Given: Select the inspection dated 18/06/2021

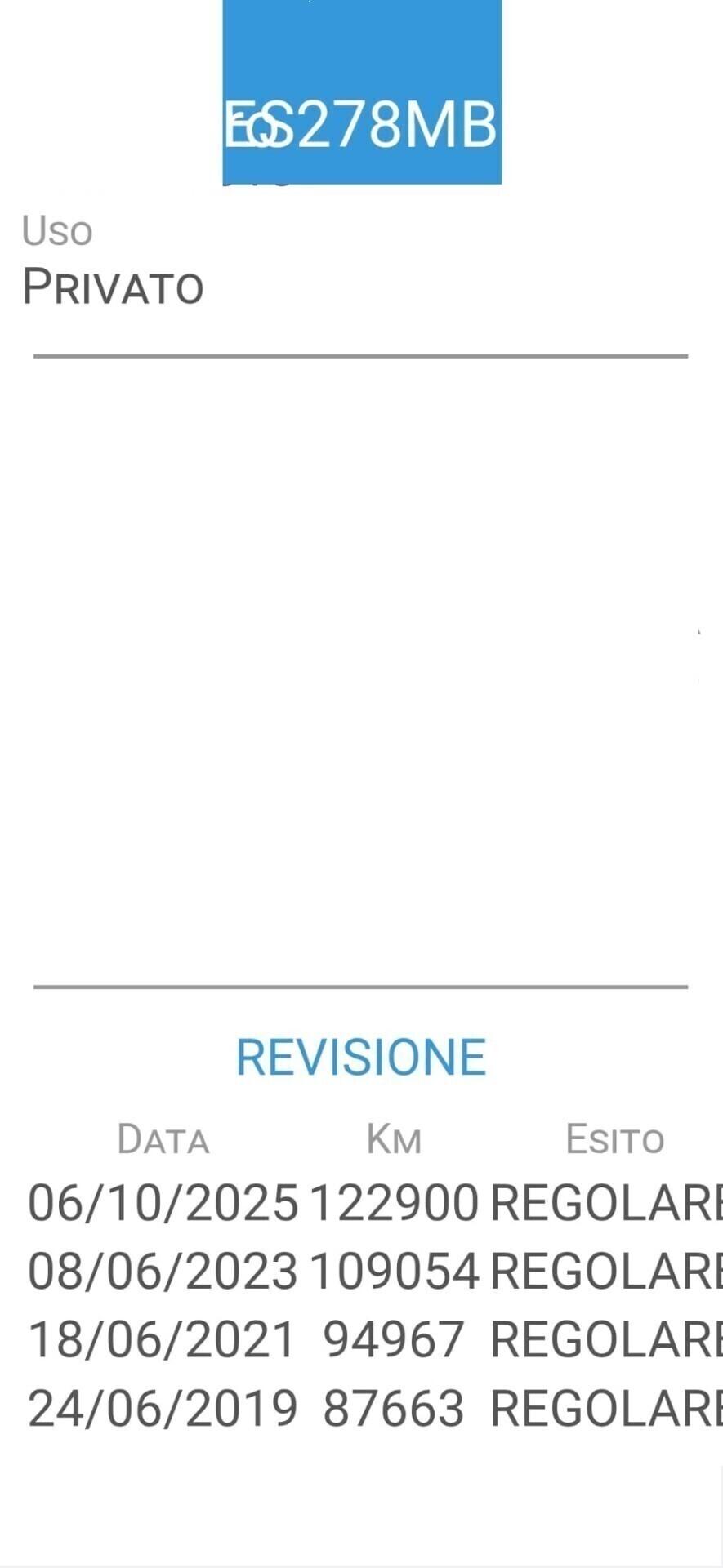Looking at the screenshot, I should coord(163,1338).
